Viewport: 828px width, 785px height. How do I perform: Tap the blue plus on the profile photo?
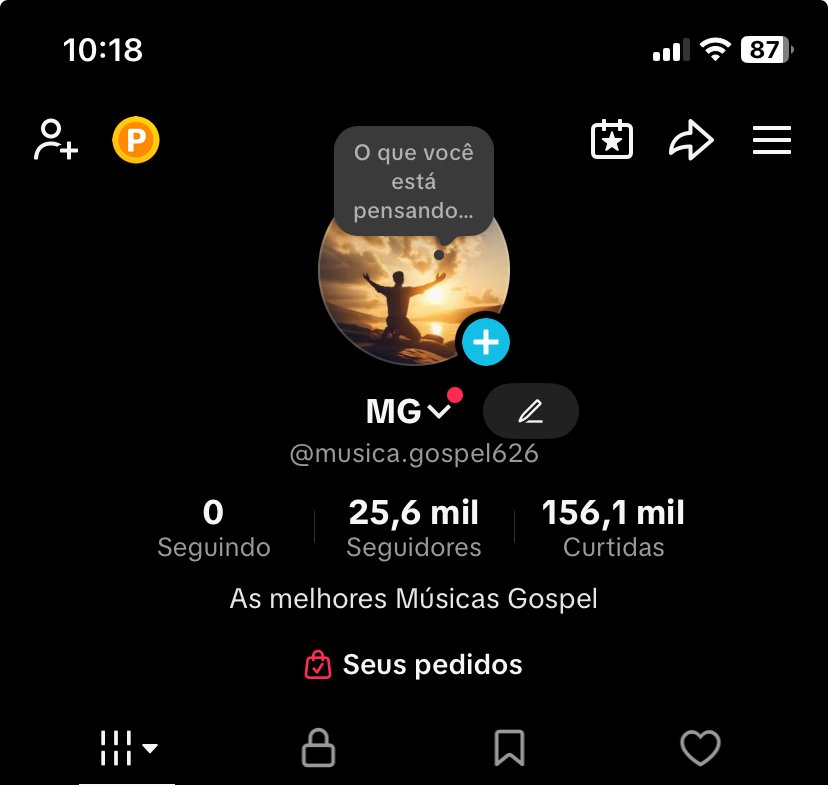486,343
